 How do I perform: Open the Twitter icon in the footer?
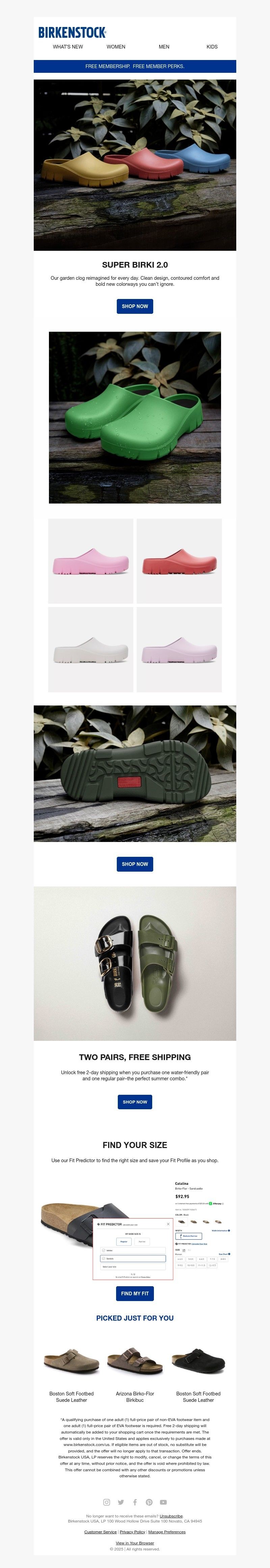[x=121, y=1502]
